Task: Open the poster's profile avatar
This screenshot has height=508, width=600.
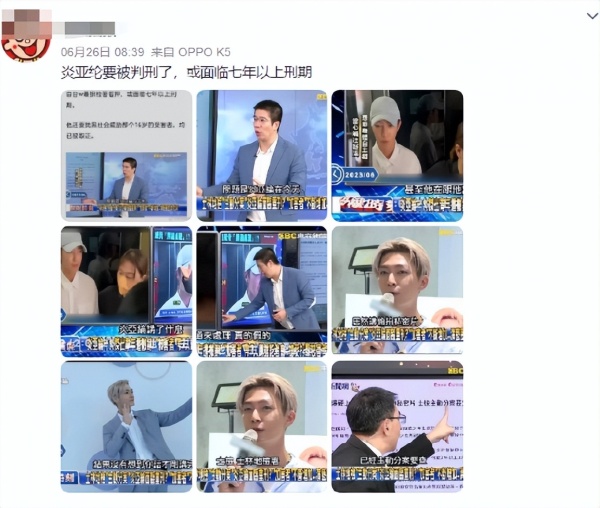Action: tap(25, 37)
